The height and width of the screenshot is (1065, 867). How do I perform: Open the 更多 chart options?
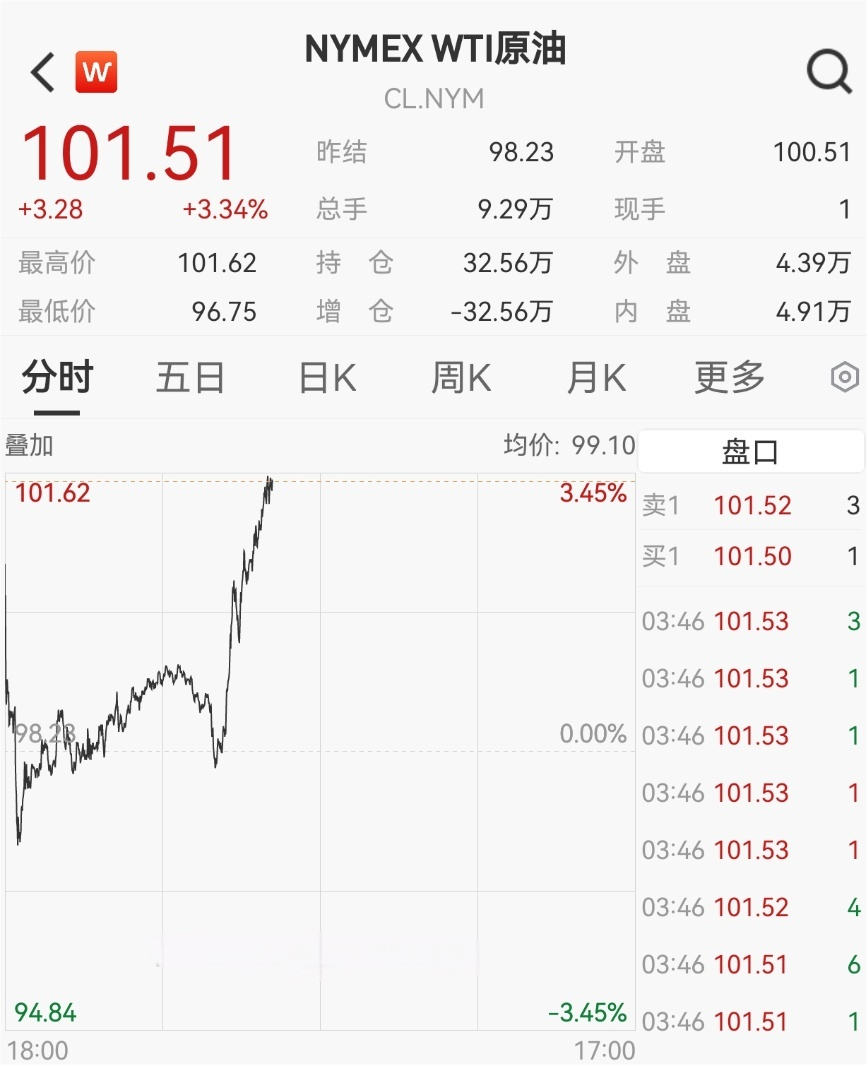pyautogui.click(x=730, y=378)
